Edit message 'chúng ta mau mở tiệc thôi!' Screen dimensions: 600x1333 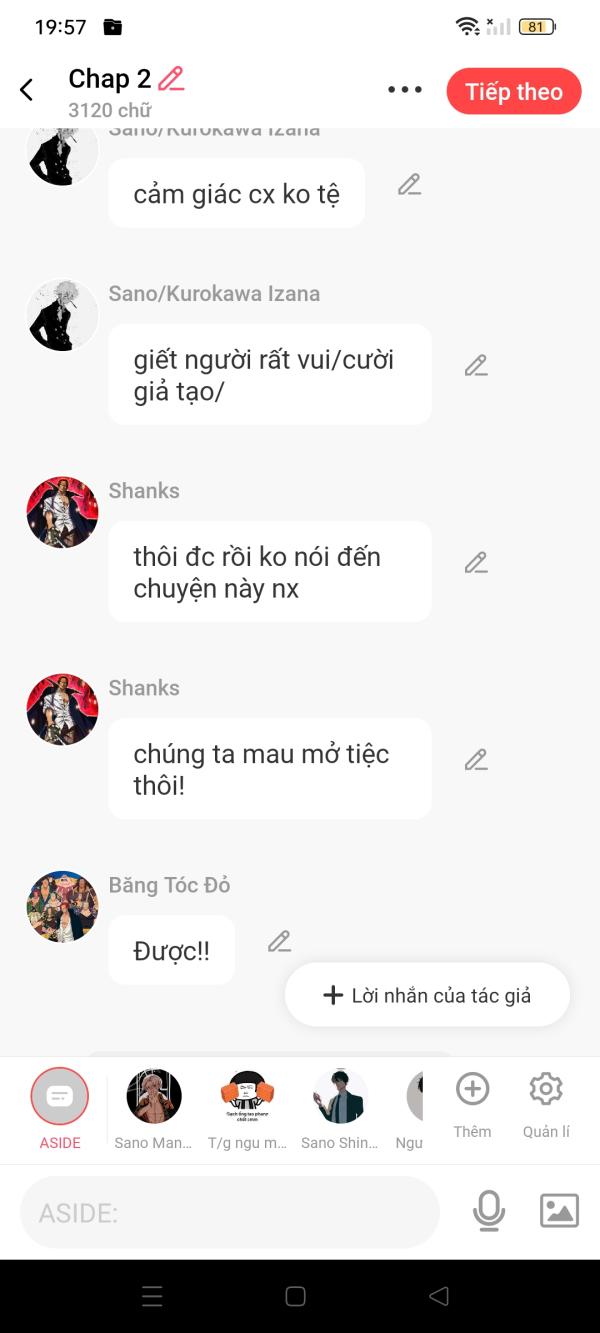point(476,760)
